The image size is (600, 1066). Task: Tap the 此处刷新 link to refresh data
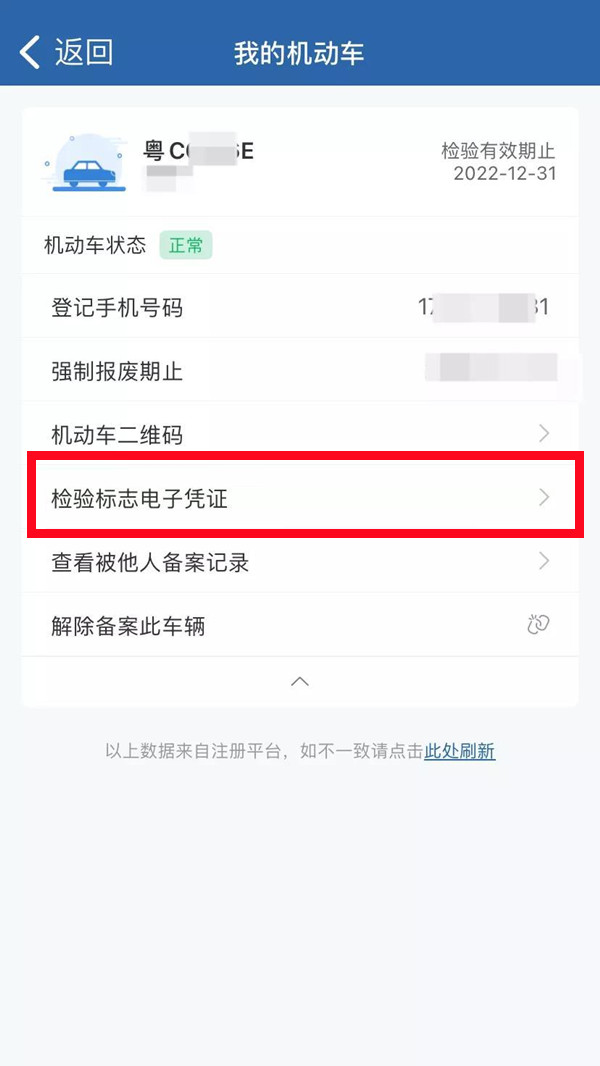click(459, 751)
